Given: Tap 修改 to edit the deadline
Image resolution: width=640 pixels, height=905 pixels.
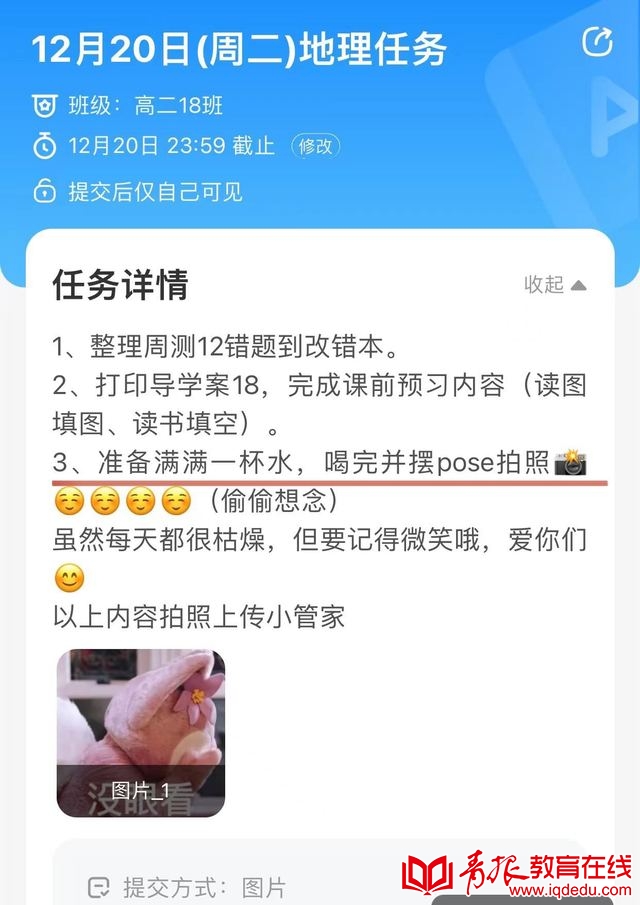Looking at the screenshot, I should point(315,146).
